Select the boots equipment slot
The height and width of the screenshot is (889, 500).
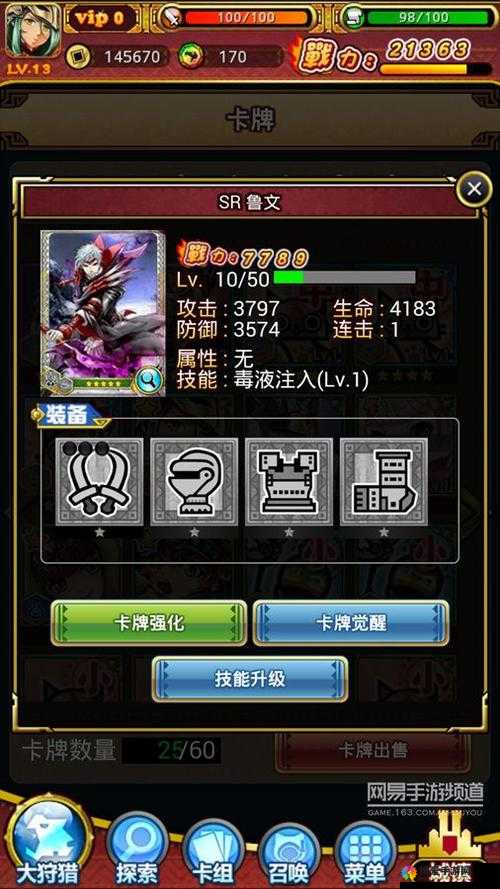pyautogui.click(x=384, y=482)
